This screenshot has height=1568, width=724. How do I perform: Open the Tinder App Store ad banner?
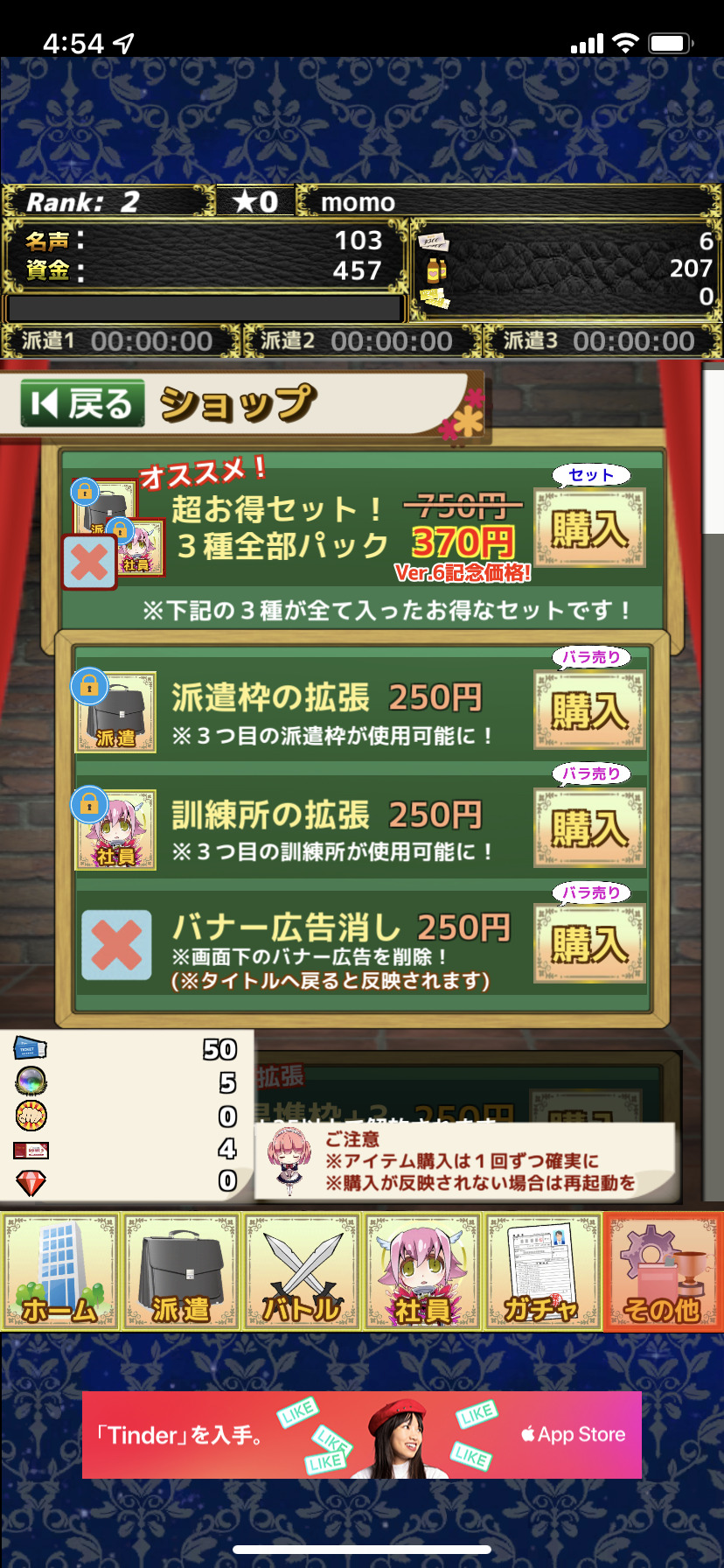click(x=362, y=1434)
